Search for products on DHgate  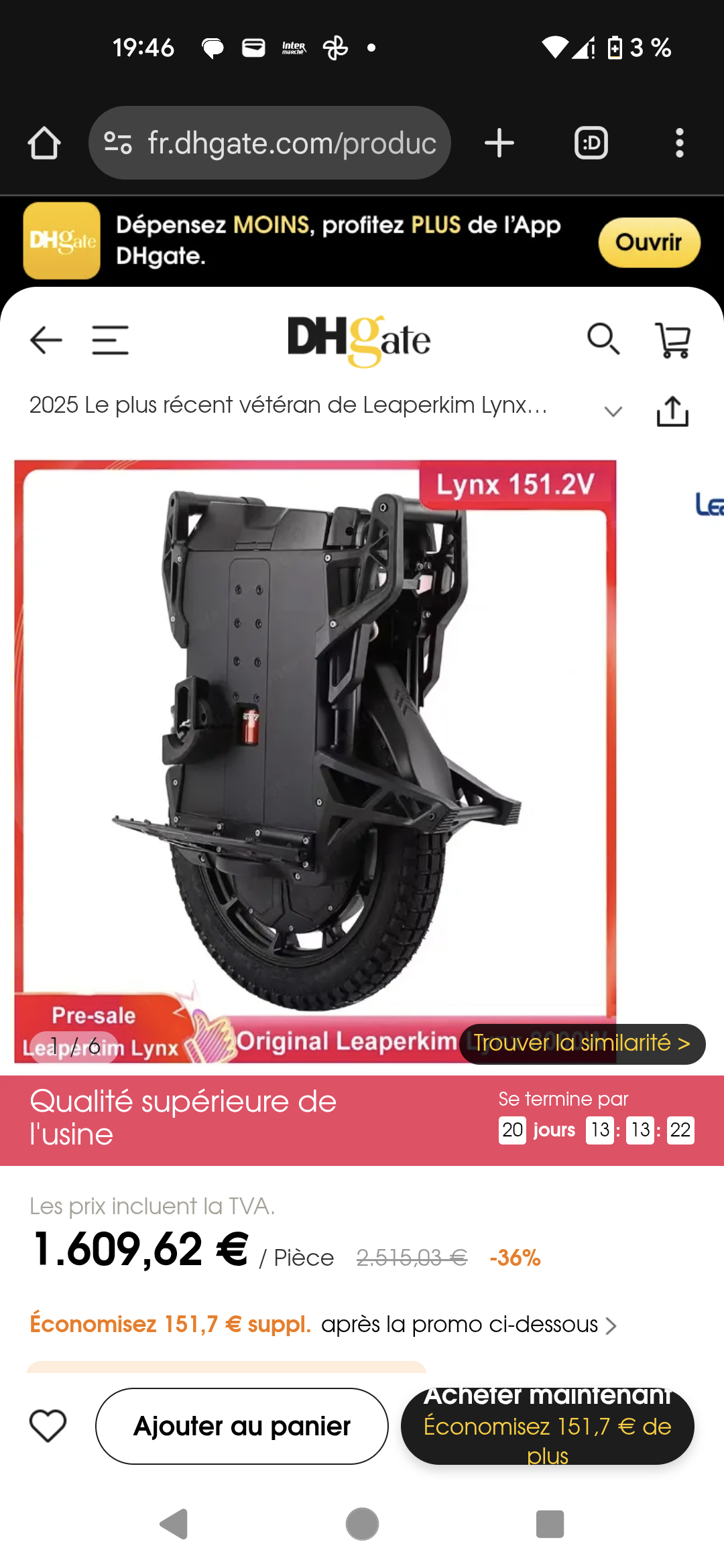pyautogui.click(x=603, y=339)
